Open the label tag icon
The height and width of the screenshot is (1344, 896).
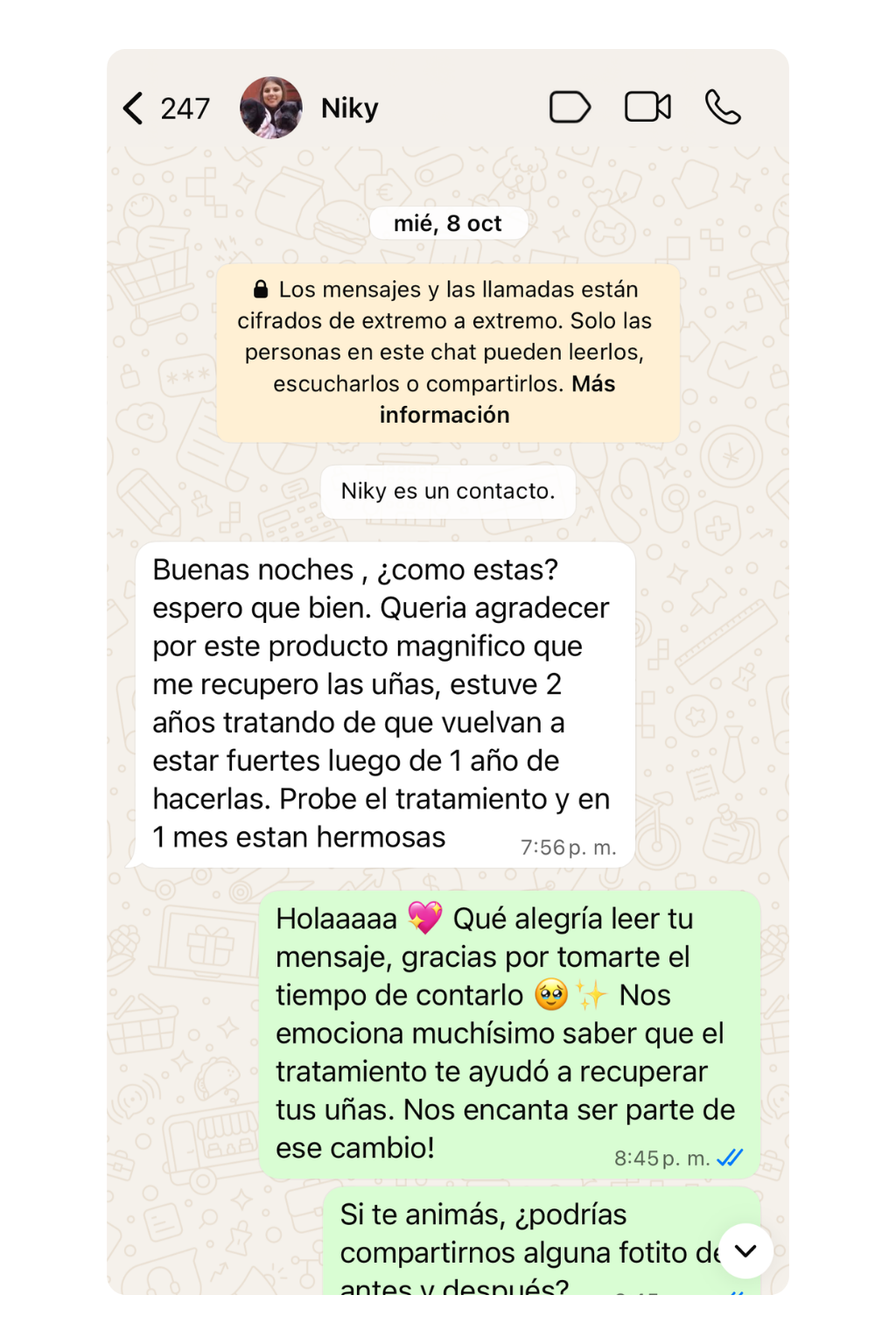click(x=570, y=108)
